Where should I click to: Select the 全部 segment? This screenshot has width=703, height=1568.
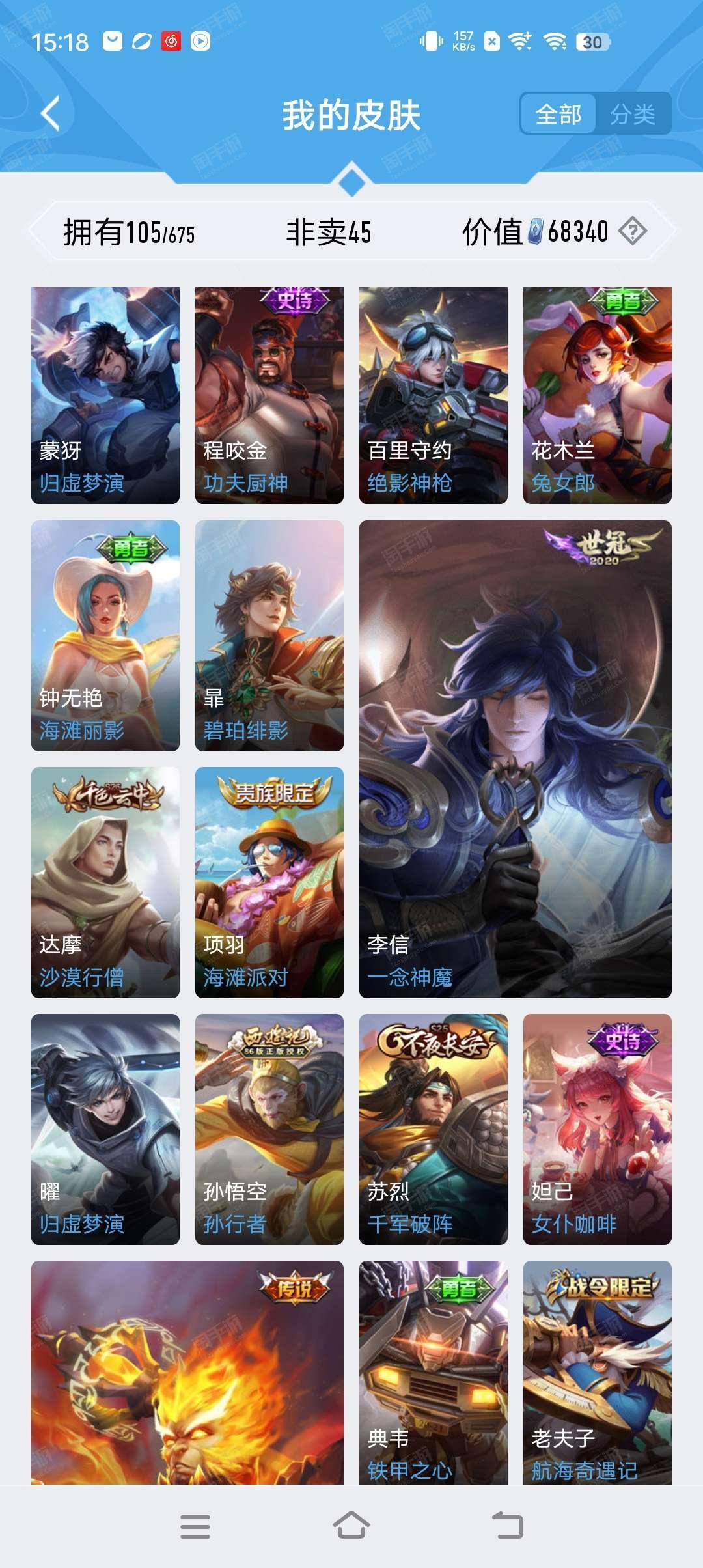coord(558,114)
